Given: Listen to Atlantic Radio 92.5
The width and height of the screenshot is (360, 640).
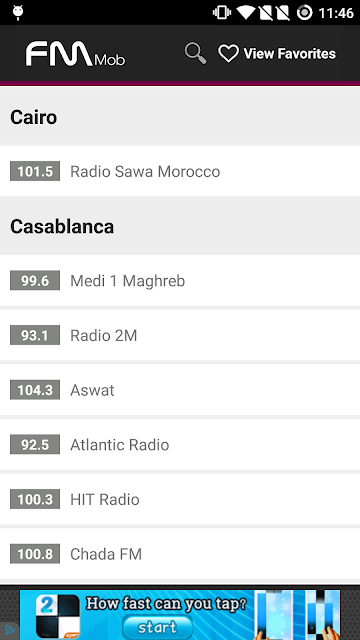Looking at the screenshot, I should [x=180, y=444].
